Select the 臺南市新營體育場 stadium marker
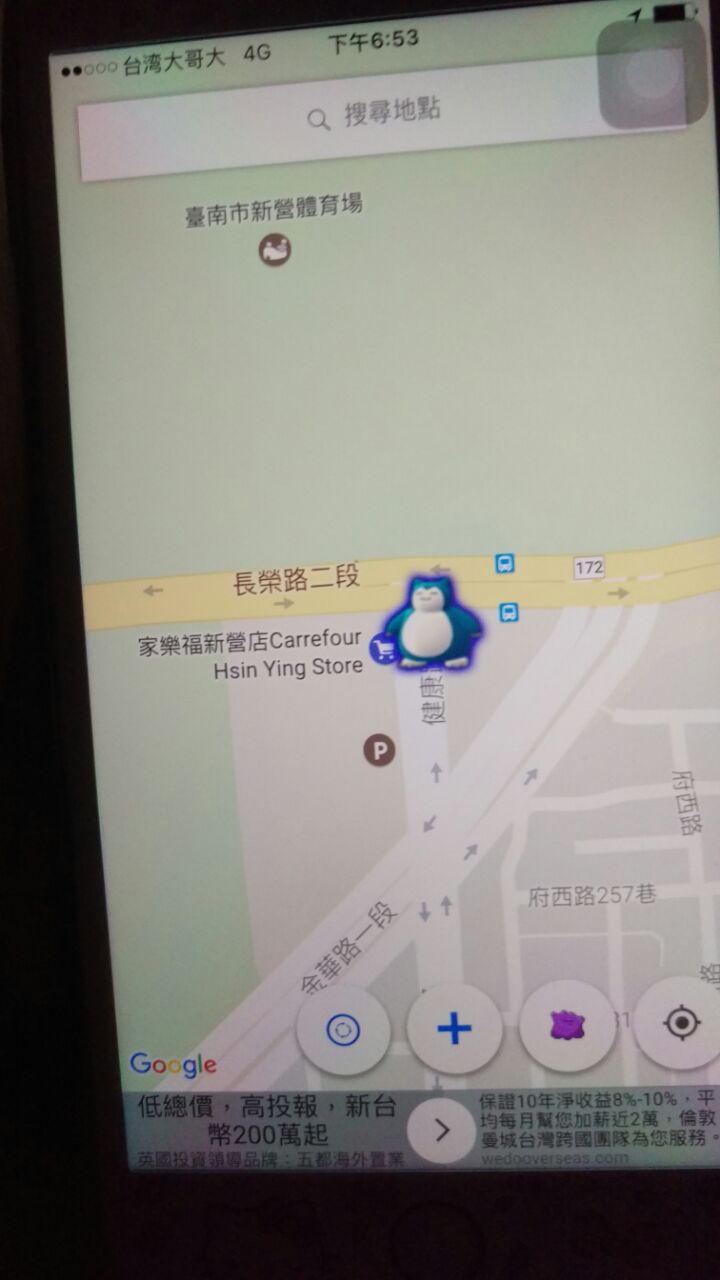This screenshot has width=720, height=1280. [275, 250]
